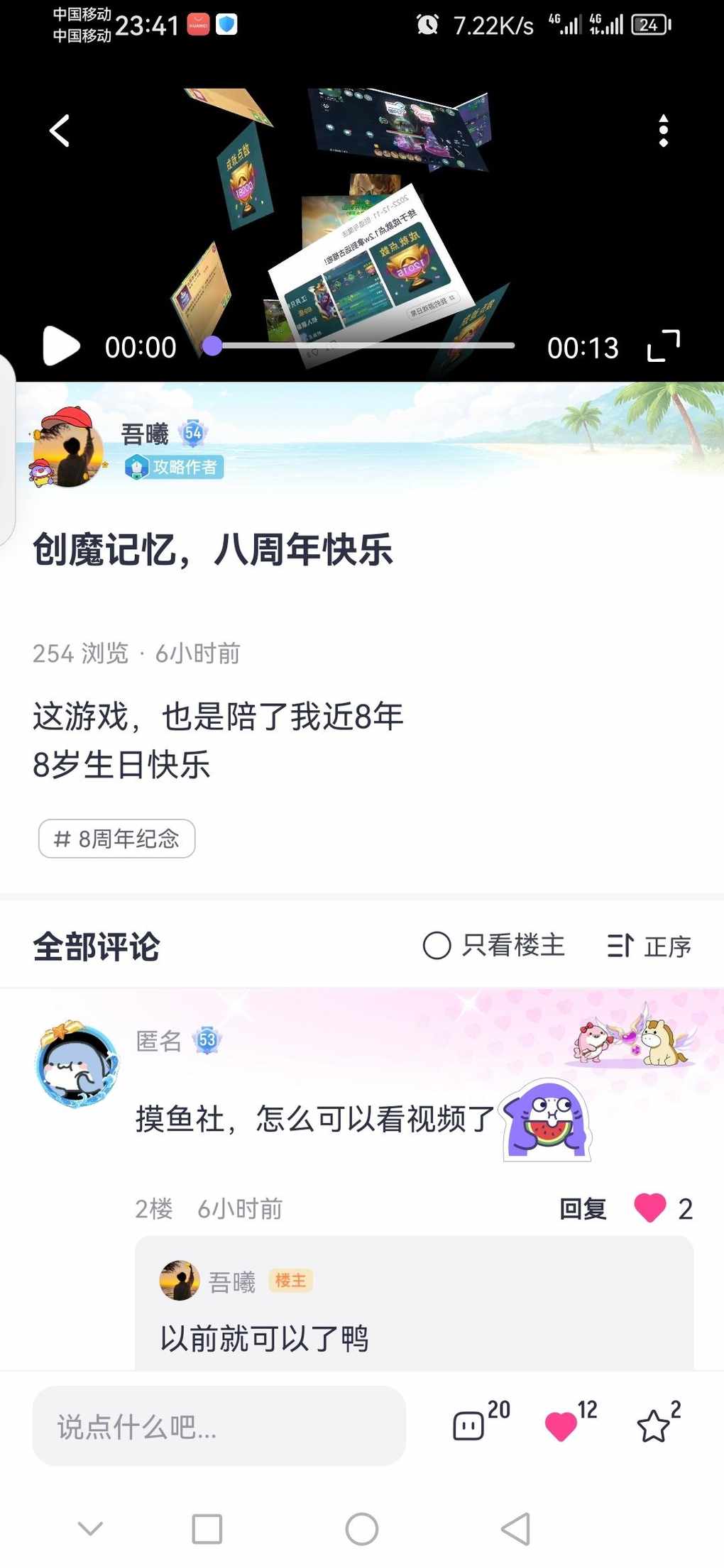Screen dimensions: 724x1568
Task: Seek along the video progress bar
Action: point(362,346)
